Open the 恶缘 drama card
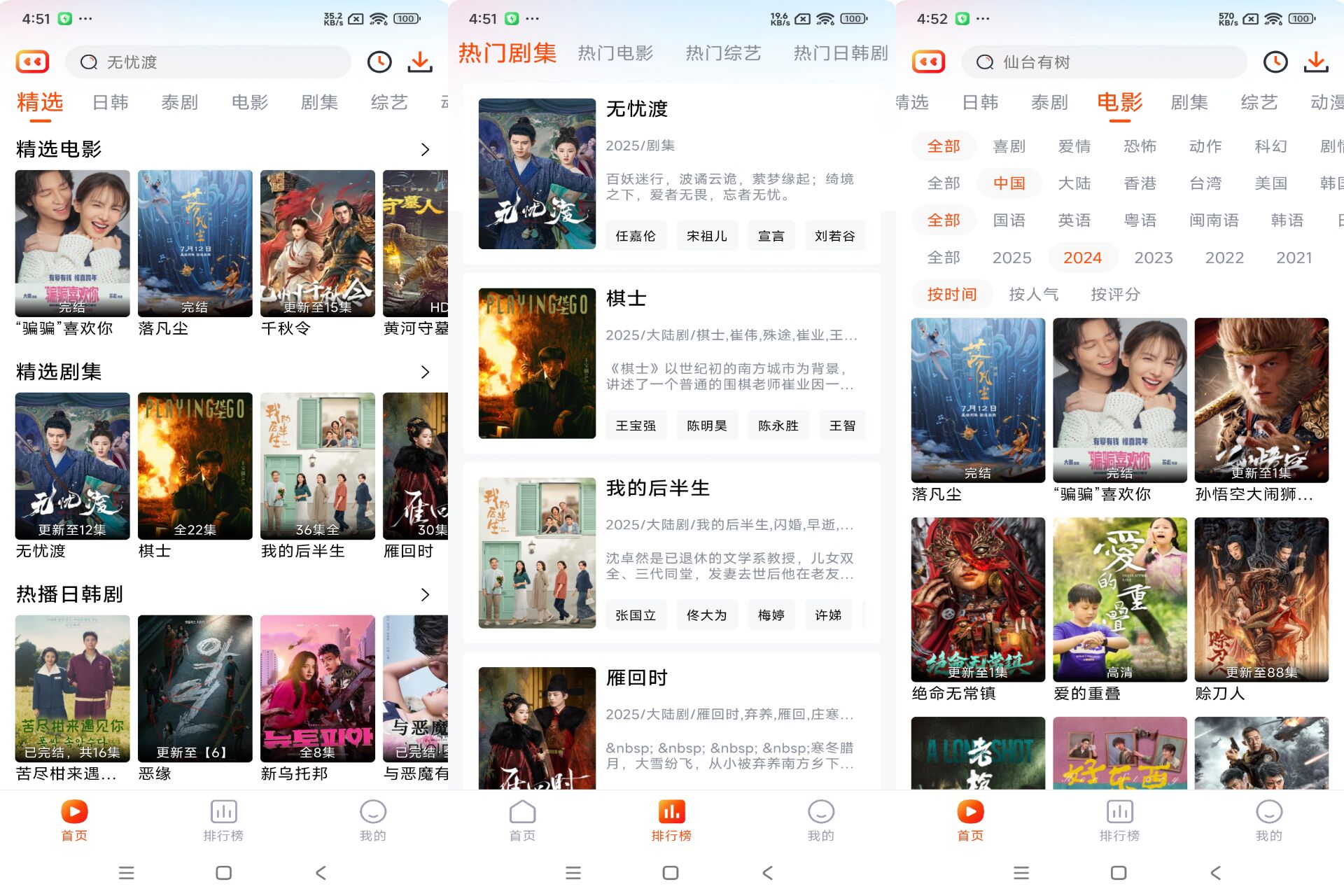This screenshot has width=1344, height=896. tap(195, 689)
